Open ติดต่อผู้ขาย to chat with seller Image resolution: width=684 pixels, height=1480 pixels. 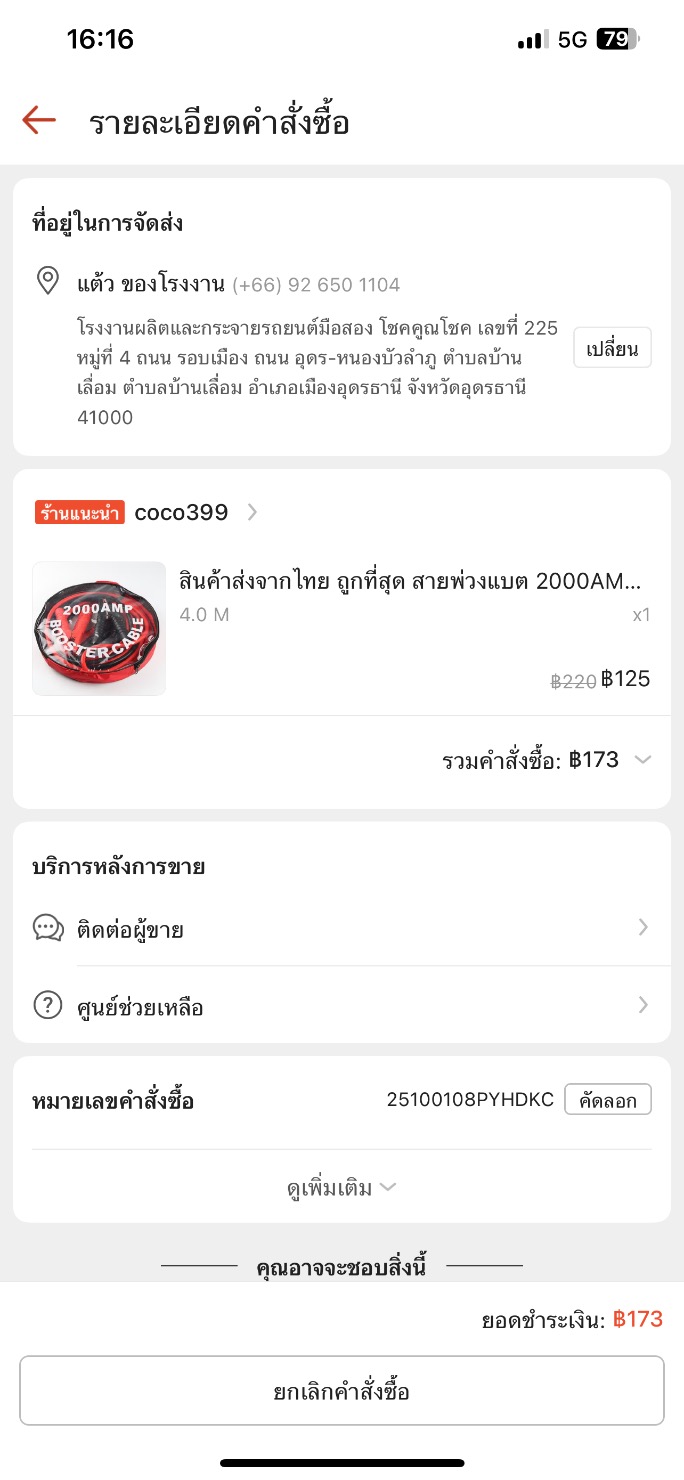(x=341, y=929)
